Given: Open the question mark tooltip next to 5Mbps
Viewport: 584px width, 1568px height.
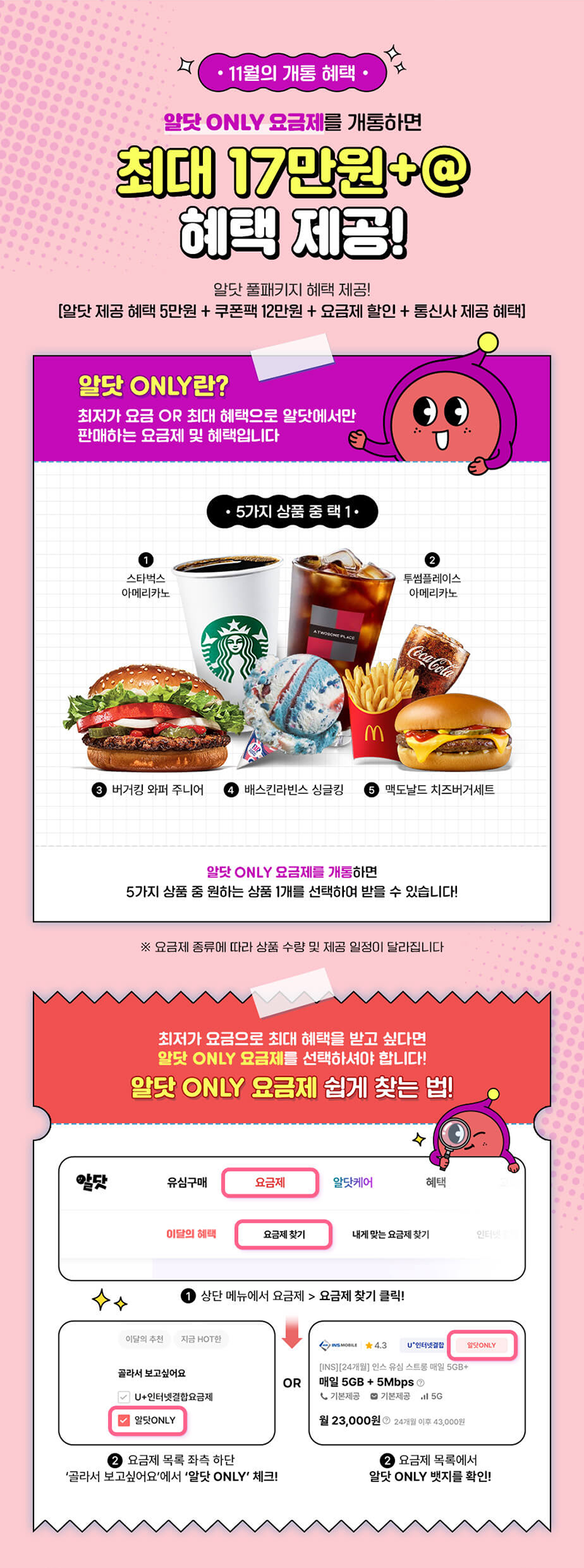Looking at the screenshot, I should coord(420,1382).
